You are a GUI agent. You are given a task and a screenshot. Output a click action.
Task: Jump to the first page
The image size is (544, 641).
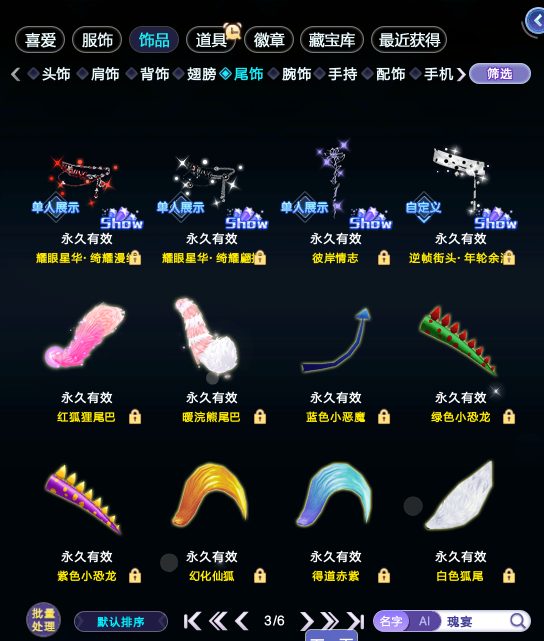click(x=192, y=621)
